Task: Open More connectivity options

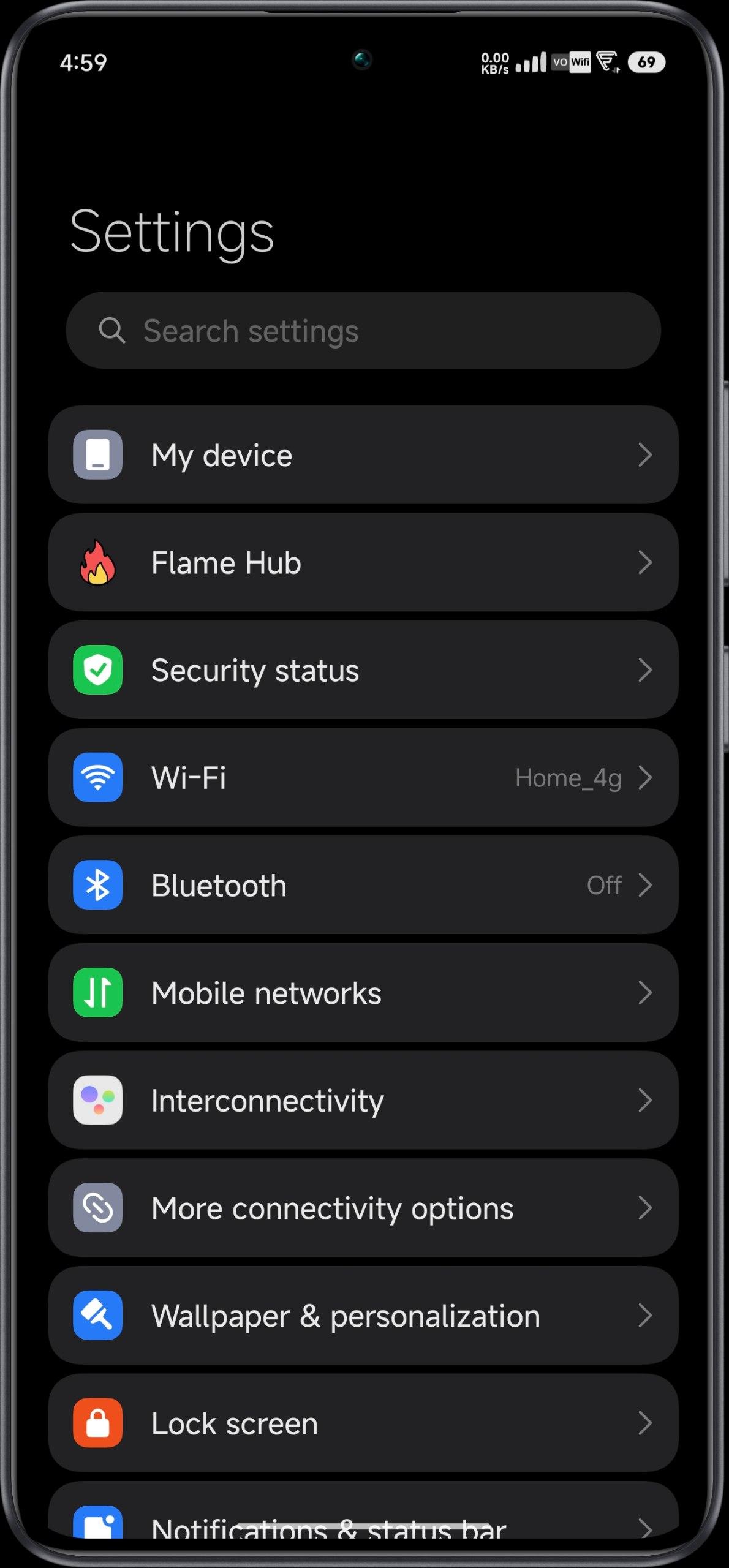Action: (363, 1207)
